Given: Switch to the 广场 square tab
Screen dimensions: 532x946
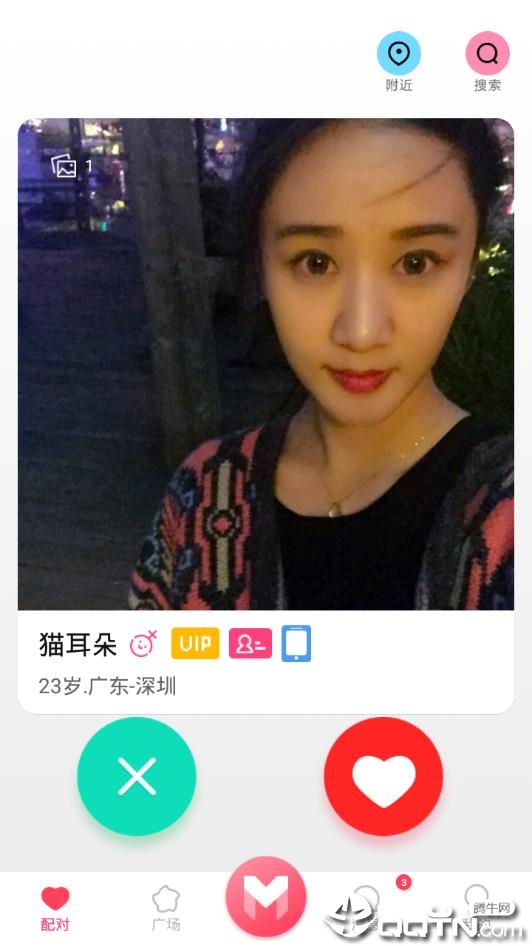Looking at the screenshot, I should 166,909.
